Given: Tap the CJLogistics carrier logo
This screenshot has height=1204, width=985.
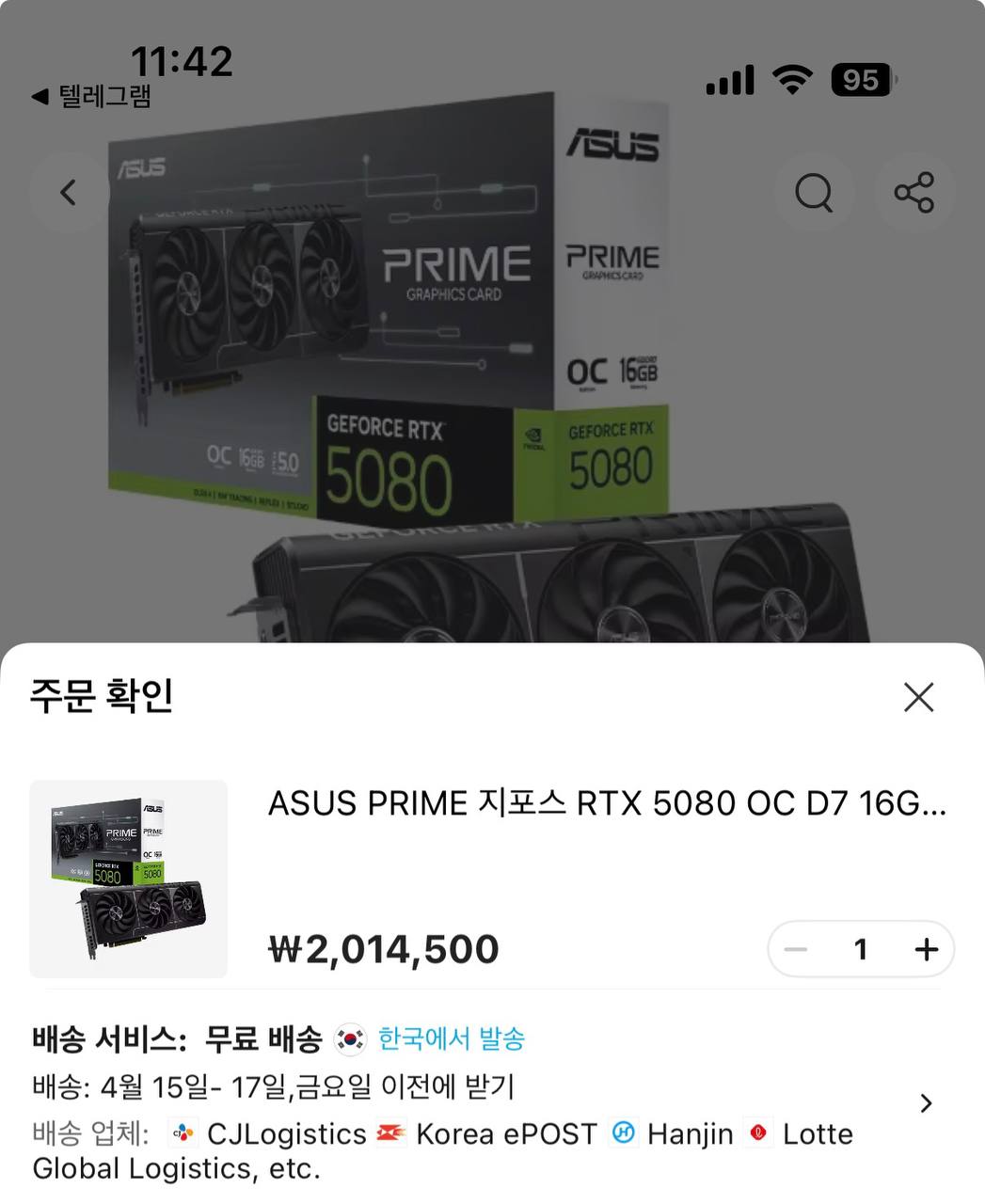Looking at the screenshot, I should (183, 1133).
